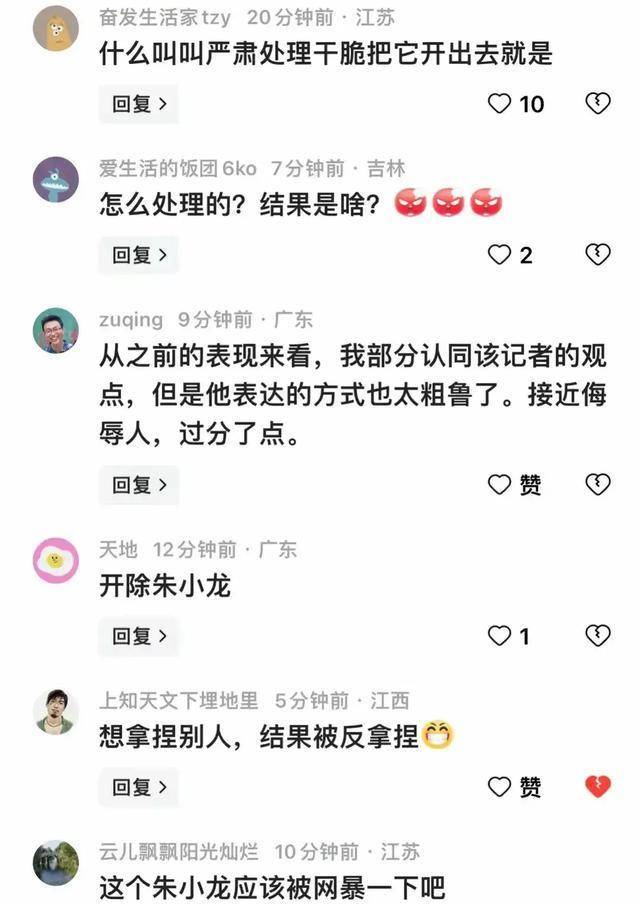Like zuqing's comment
640x905 pixels.
coord(499,485)
